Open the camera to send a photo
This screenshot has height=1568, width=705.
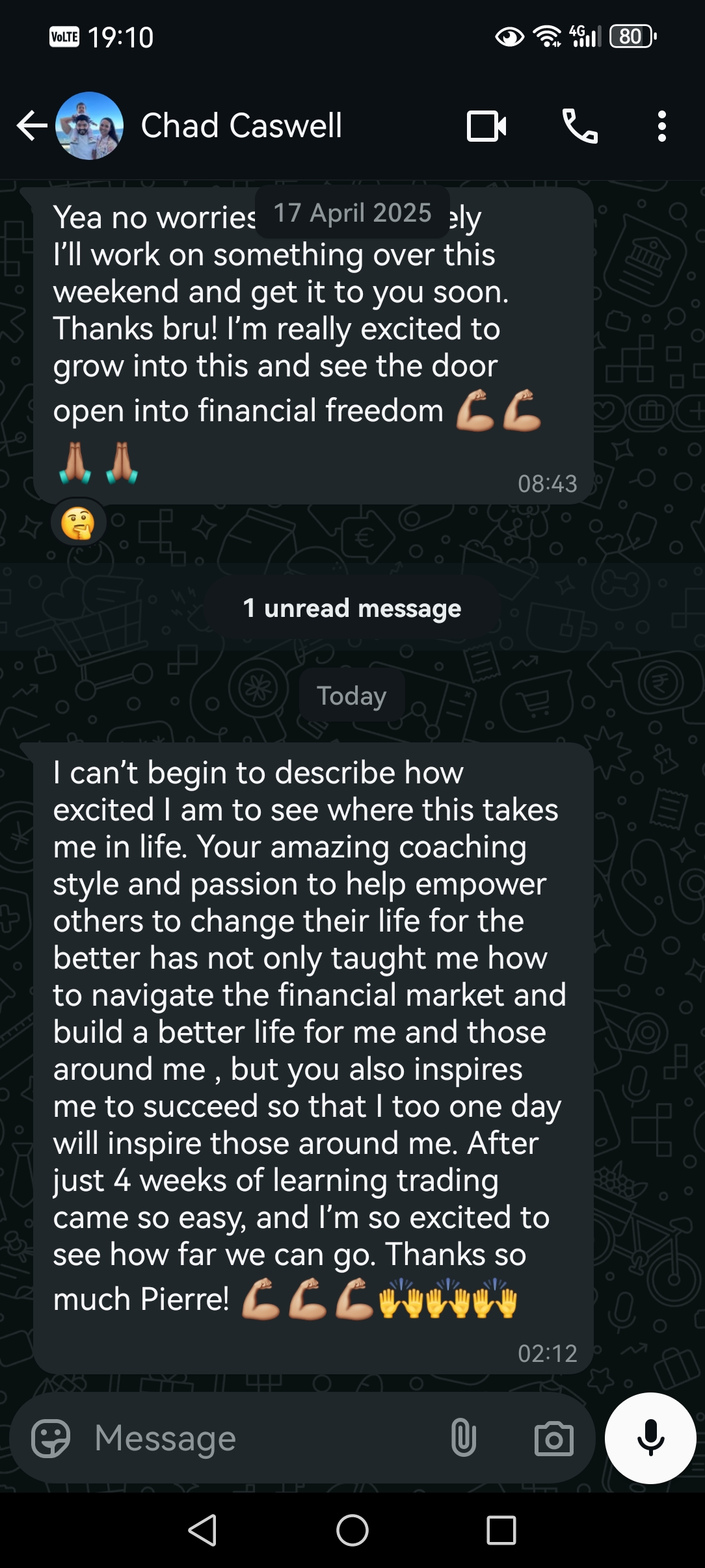pos(553,1438)
